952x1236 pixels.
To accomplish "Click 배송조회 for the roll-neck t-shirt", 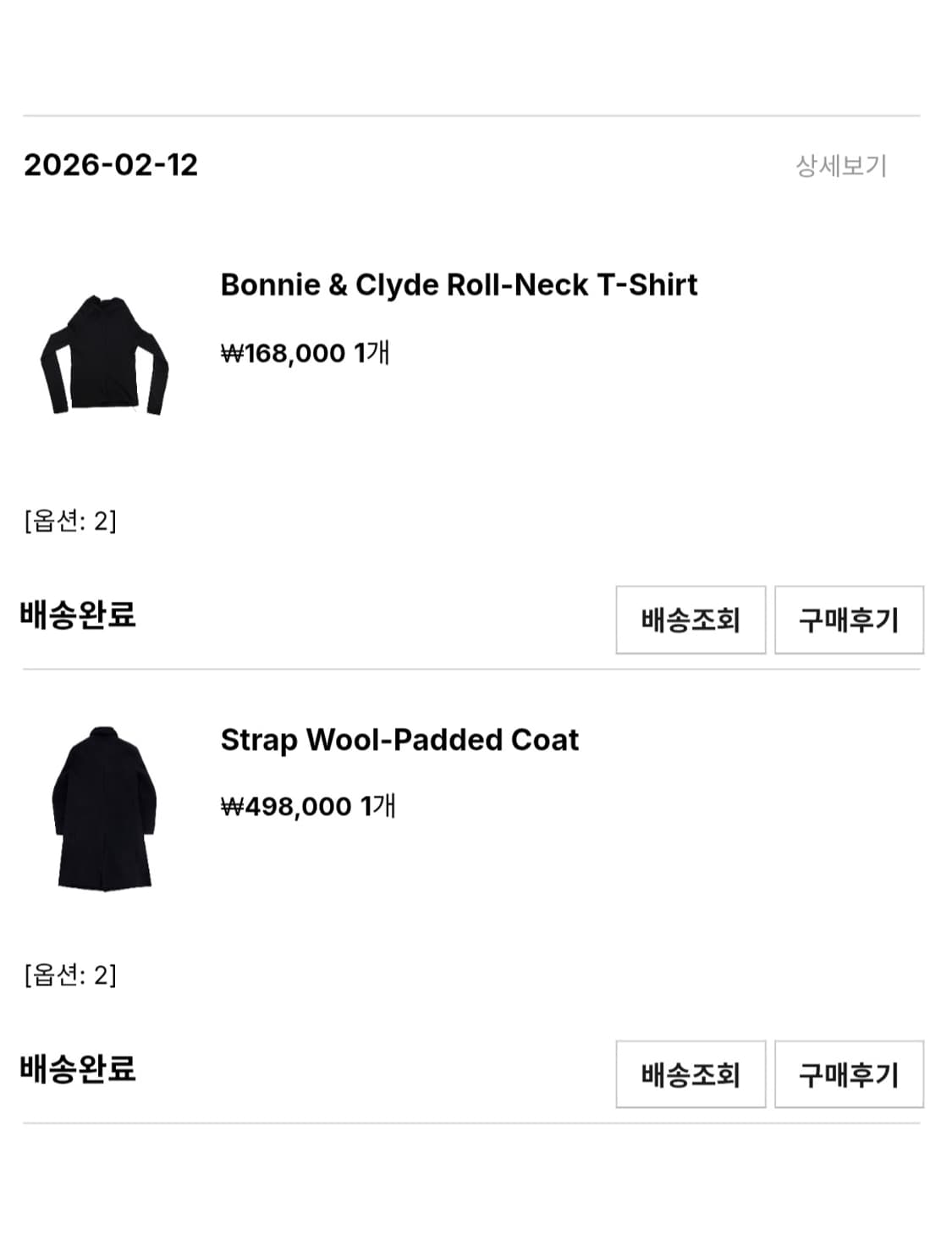I will click(x=690, y=621).
